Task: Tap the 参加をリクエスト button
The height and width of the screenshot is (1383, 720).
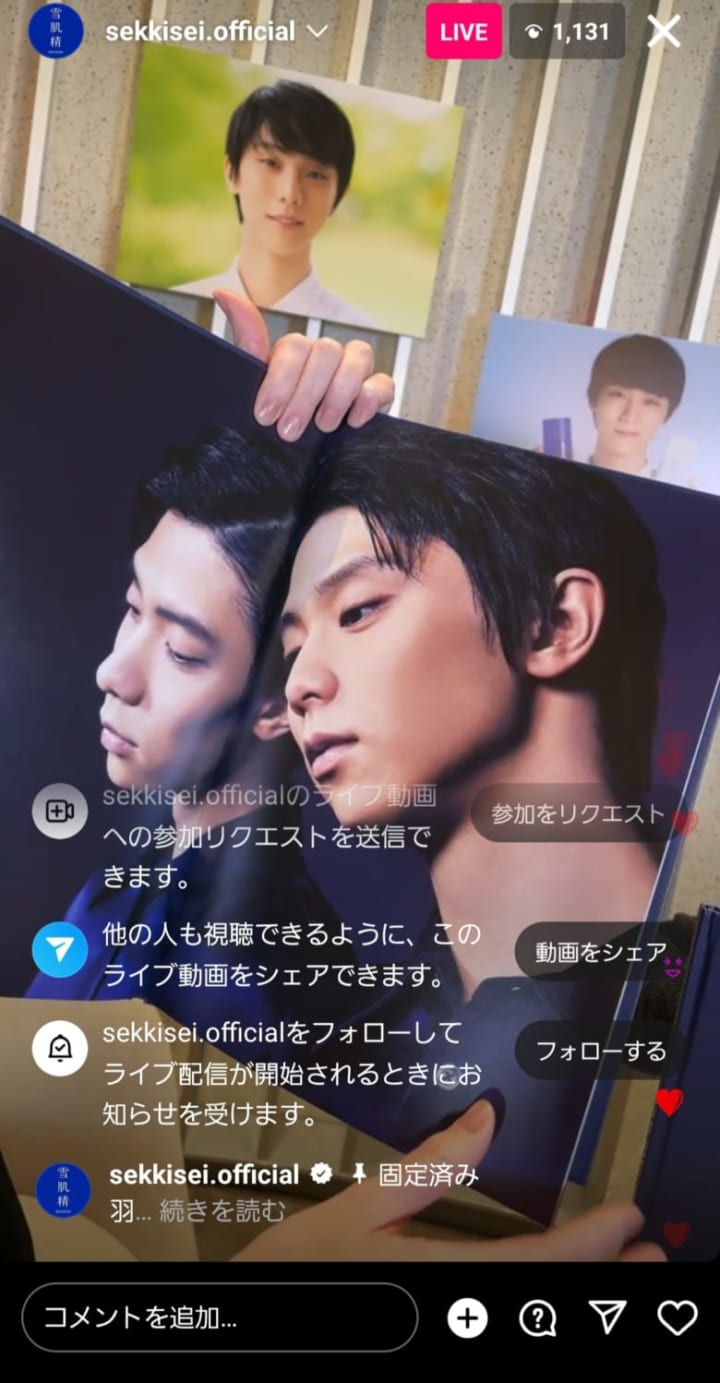Action: tap(577, 814)
